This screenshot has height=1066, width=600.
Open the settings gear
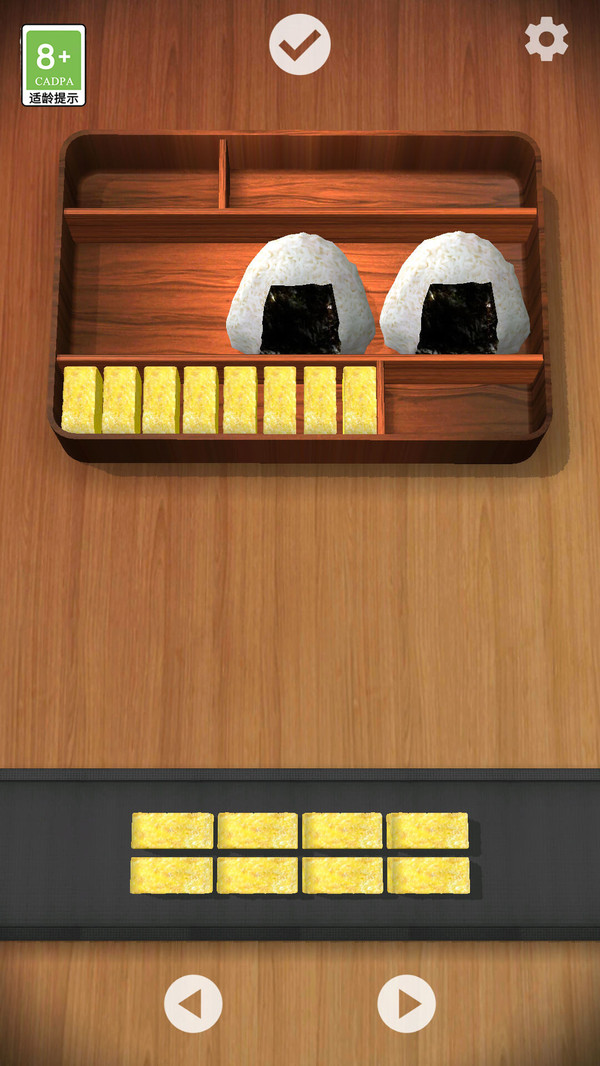(546, 40)
